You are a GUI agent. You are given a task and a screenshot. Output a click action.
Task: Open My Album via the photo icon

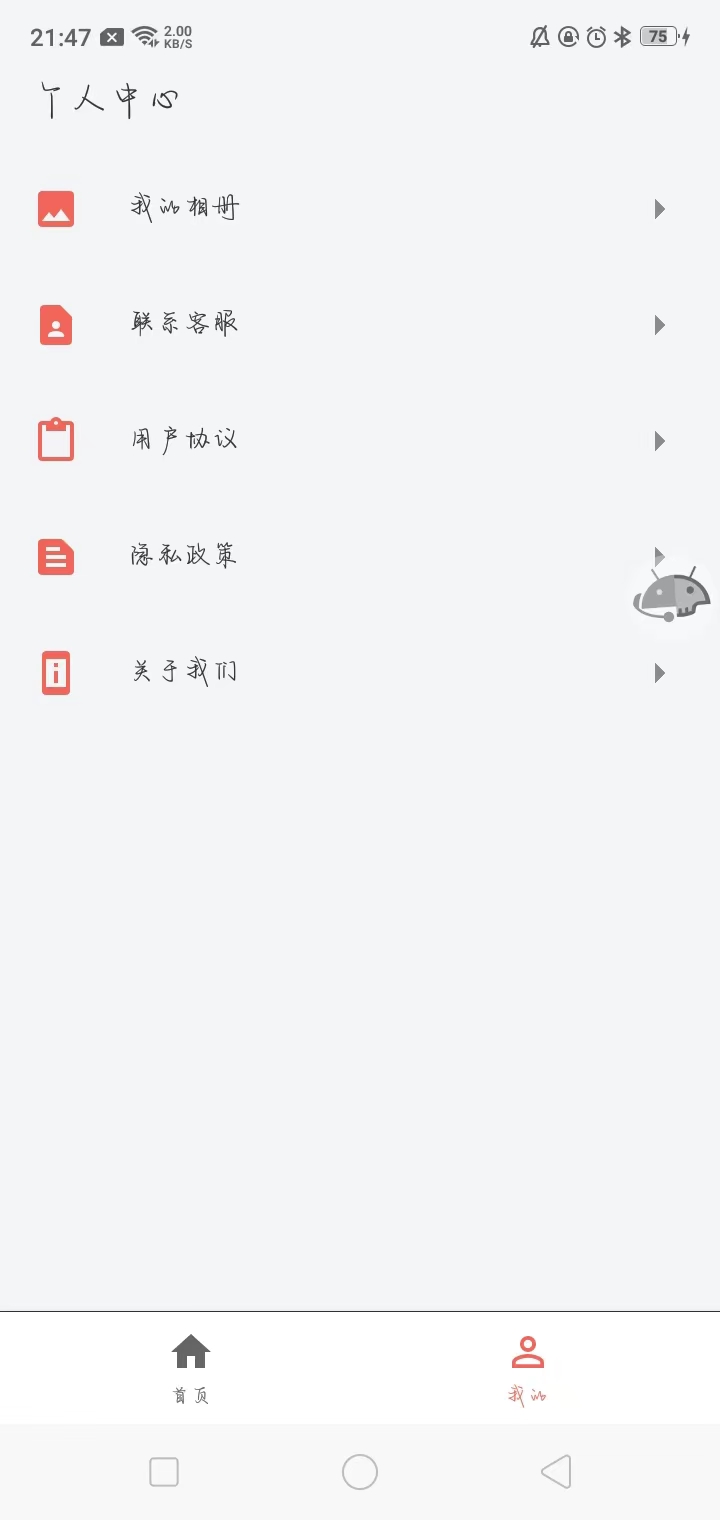tap(55, 208)
